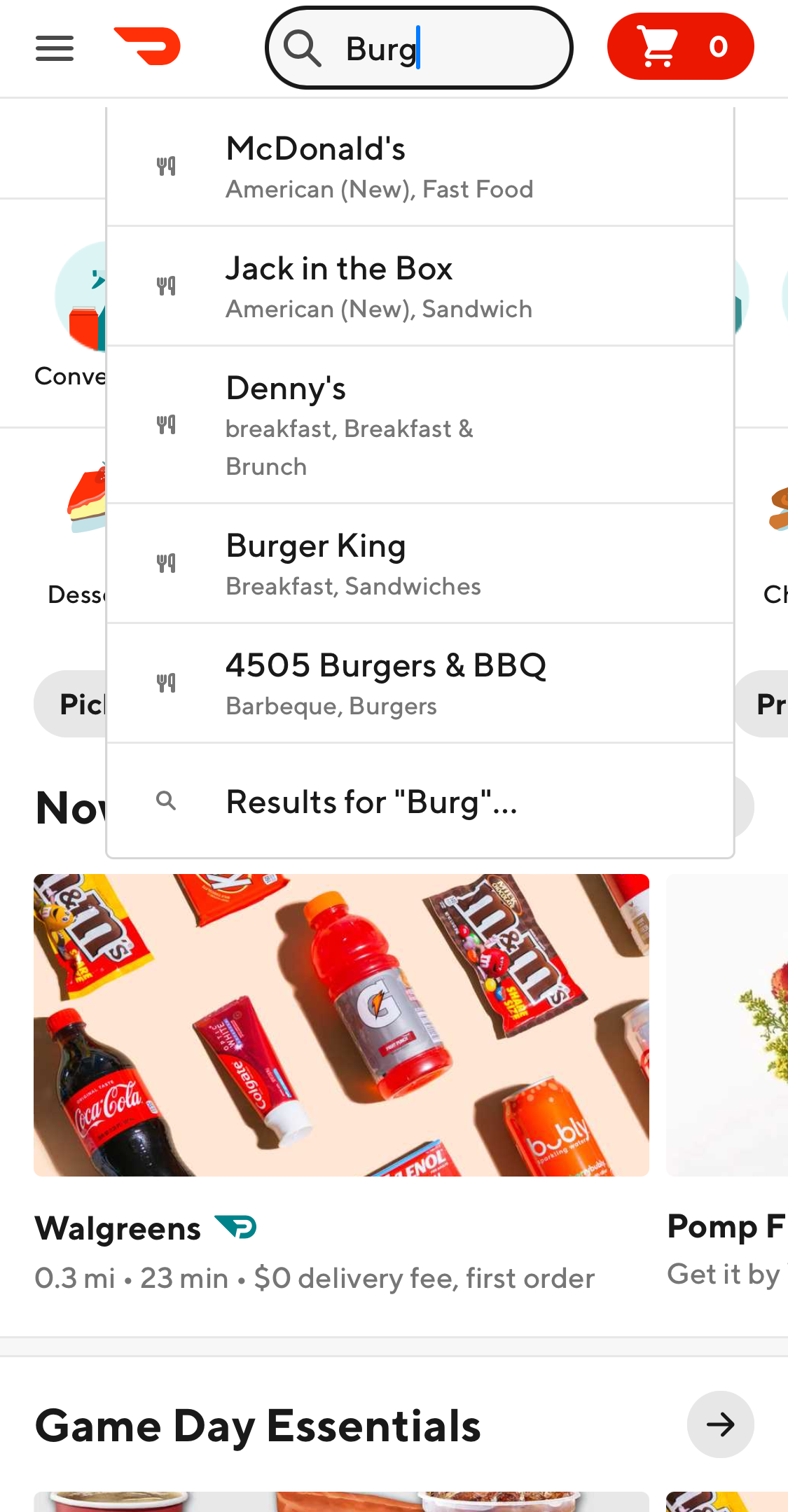Open the shopping cart
788x1512 pixels.
pyautogui.click(x=680, y=46)
